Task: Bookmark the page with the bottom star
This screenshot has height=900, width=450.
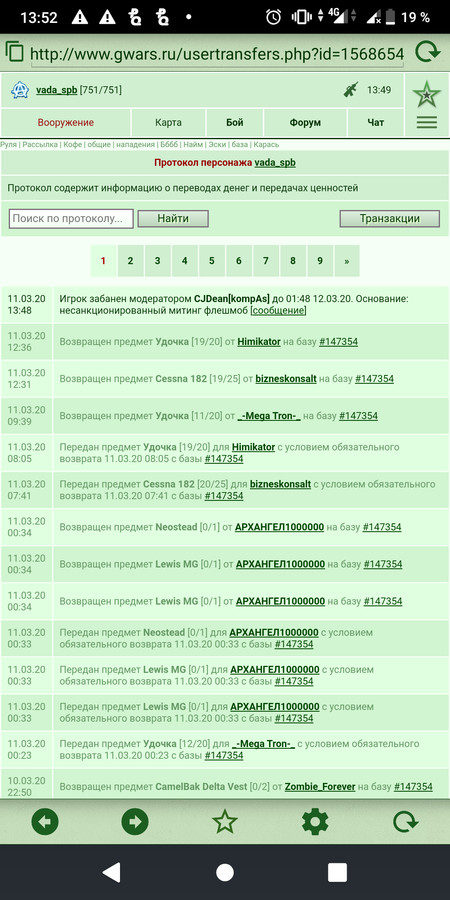Action: [x=224, y=822]
